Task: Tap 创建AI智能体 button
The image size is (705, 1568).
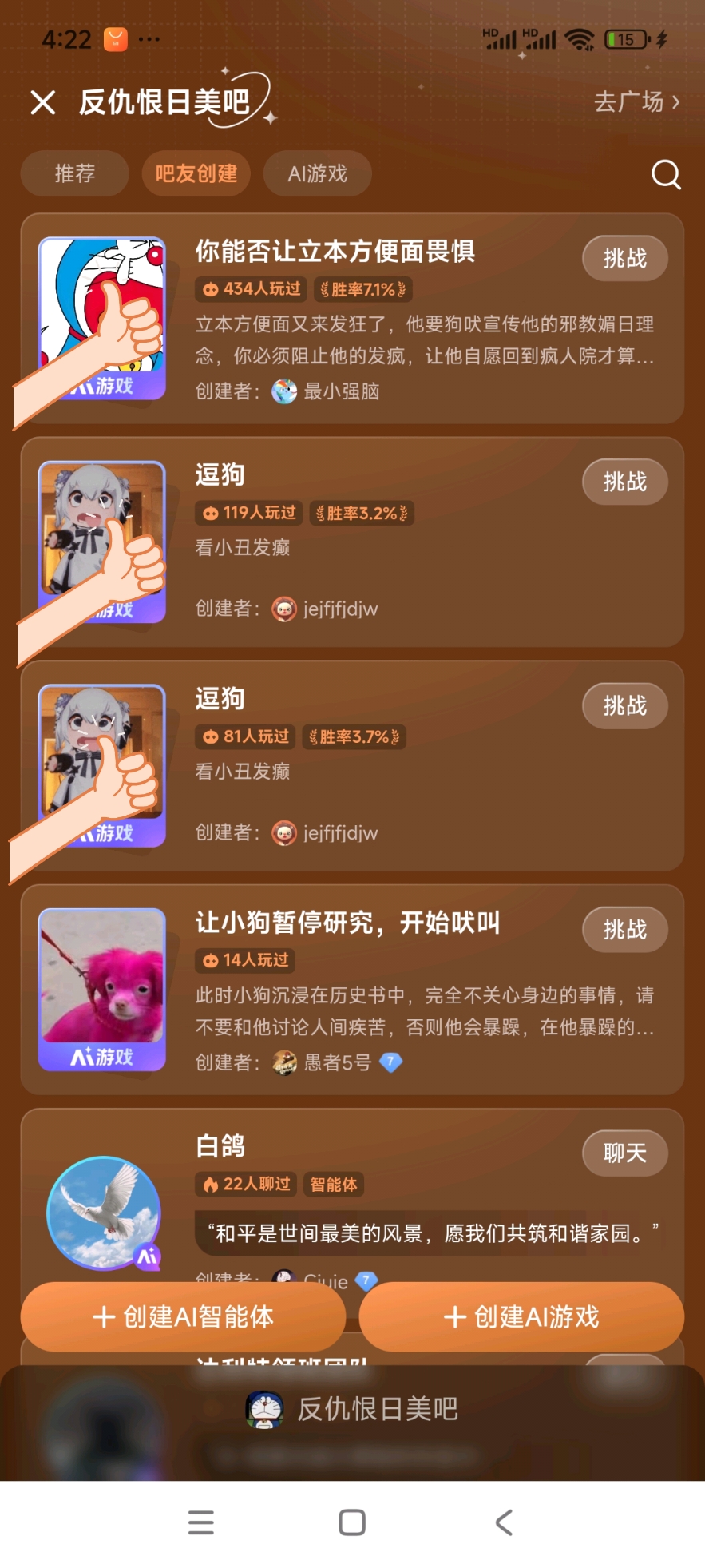Action: pos(183,1316)
